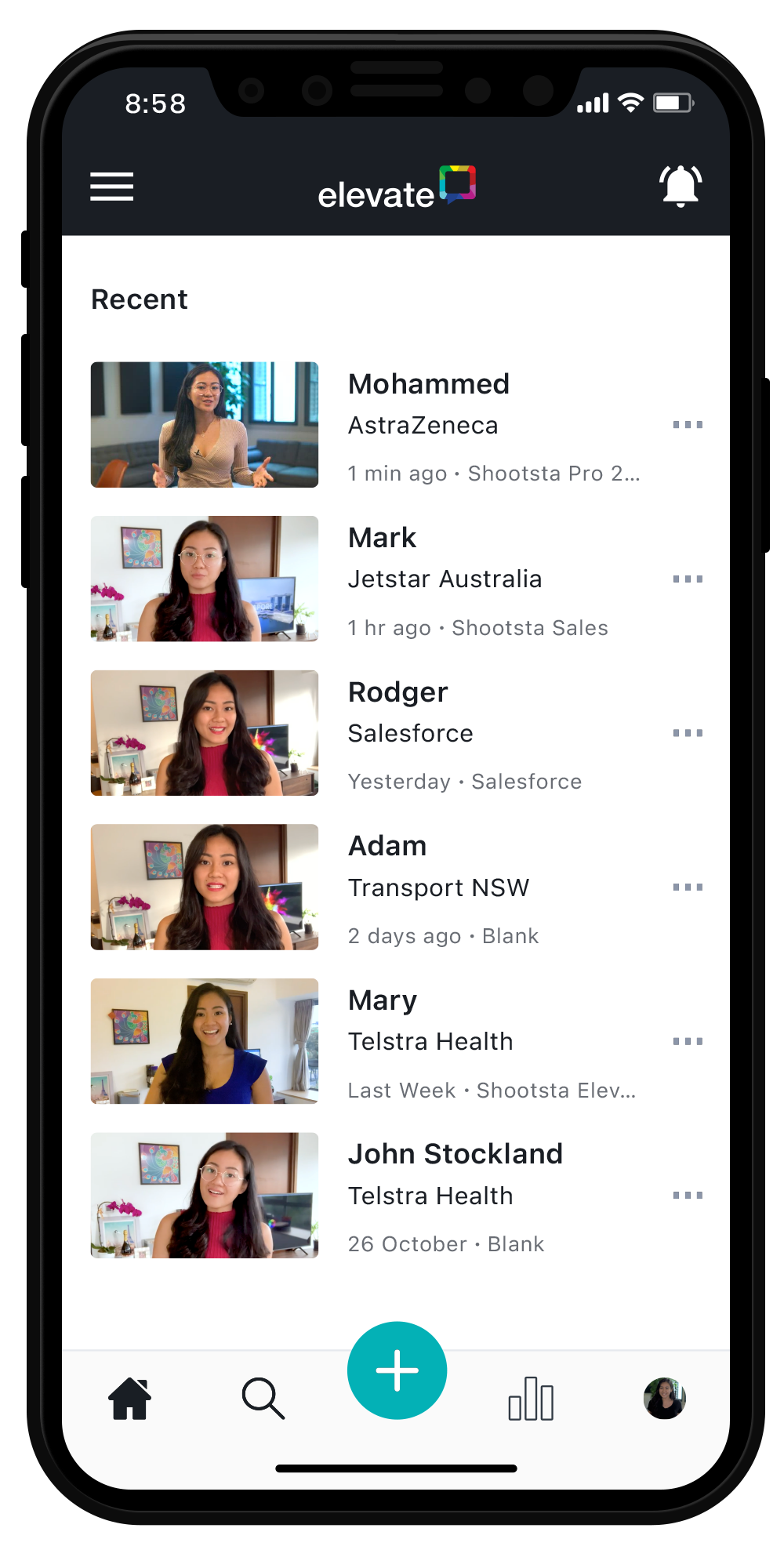Screen dimensions: 784x1568
Task: Open the hamburger drawer menu
Action: [111, 187]
